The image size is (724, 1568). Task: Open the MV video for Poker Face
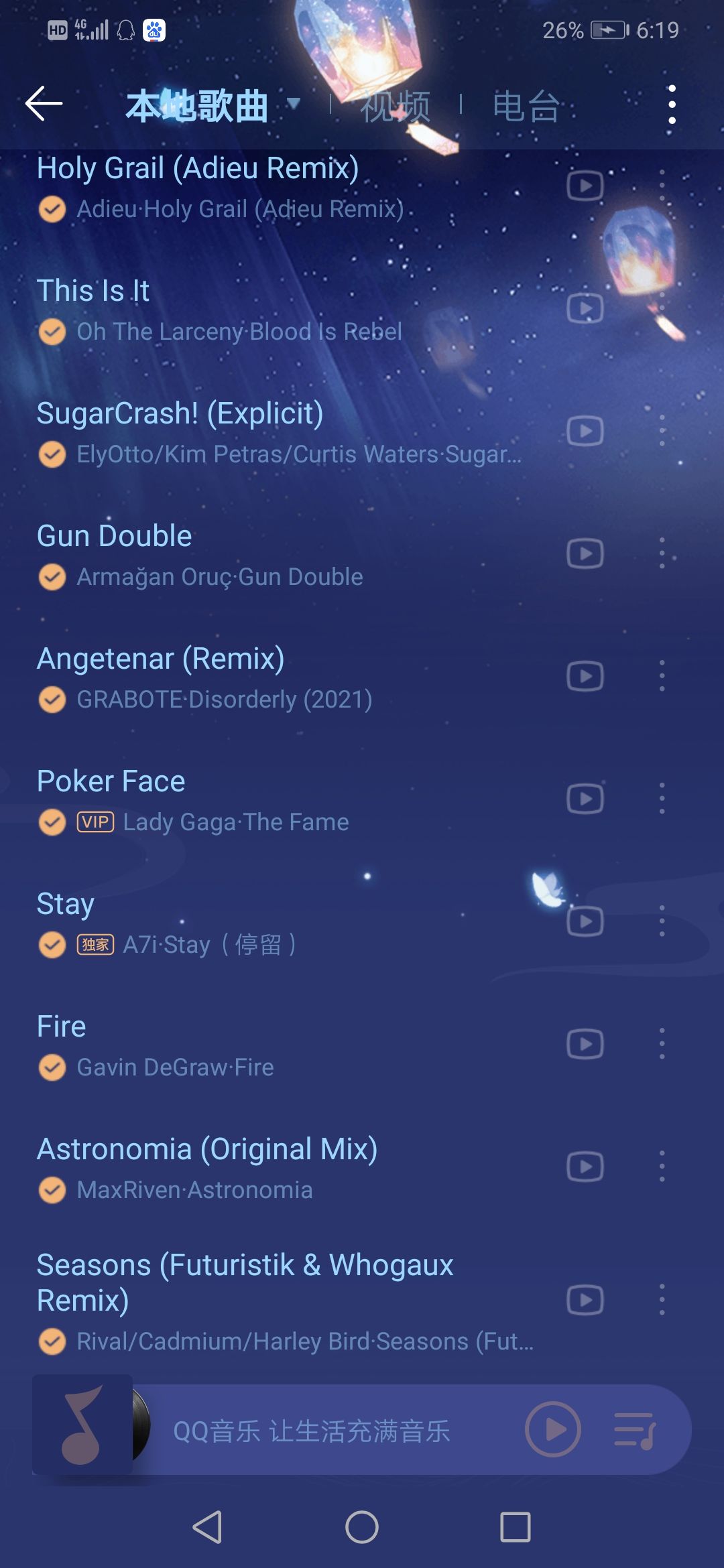[583, 797]
